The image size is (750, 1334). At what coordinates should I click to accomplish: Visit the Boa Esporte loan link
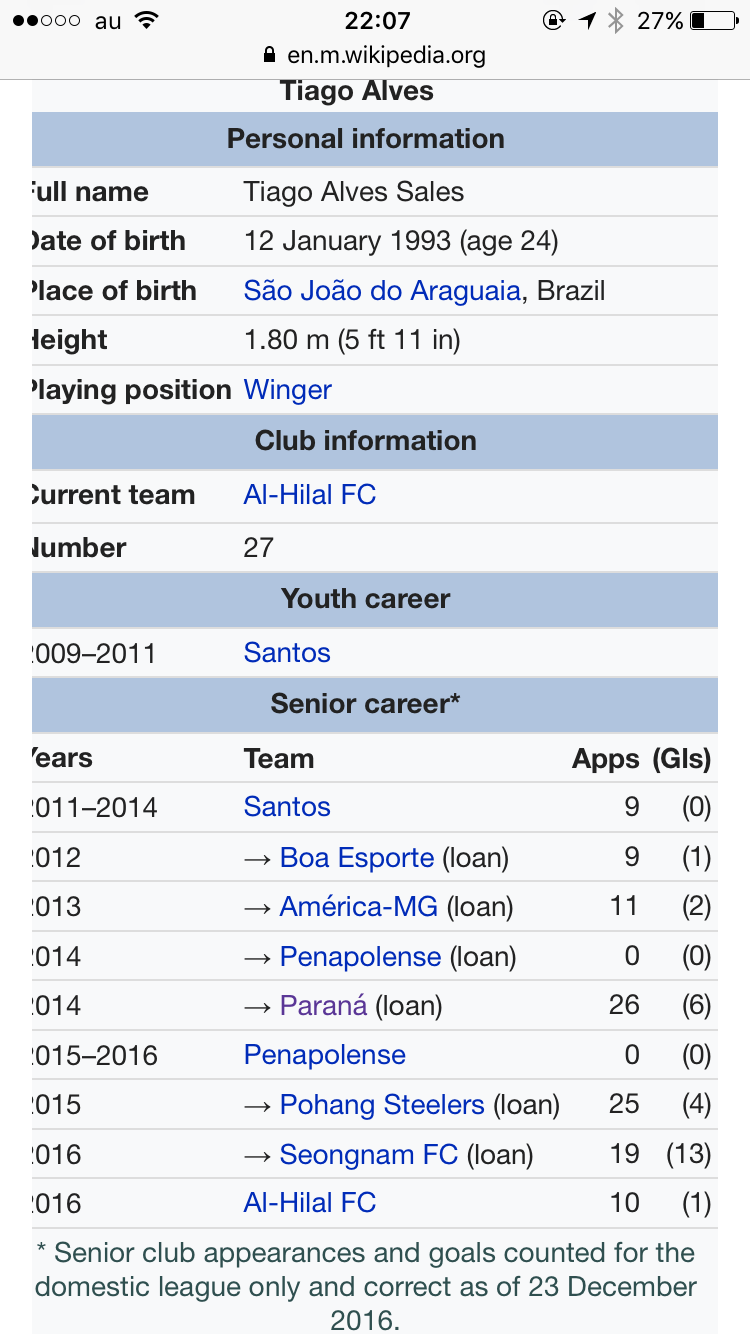[x=357, y=858]
